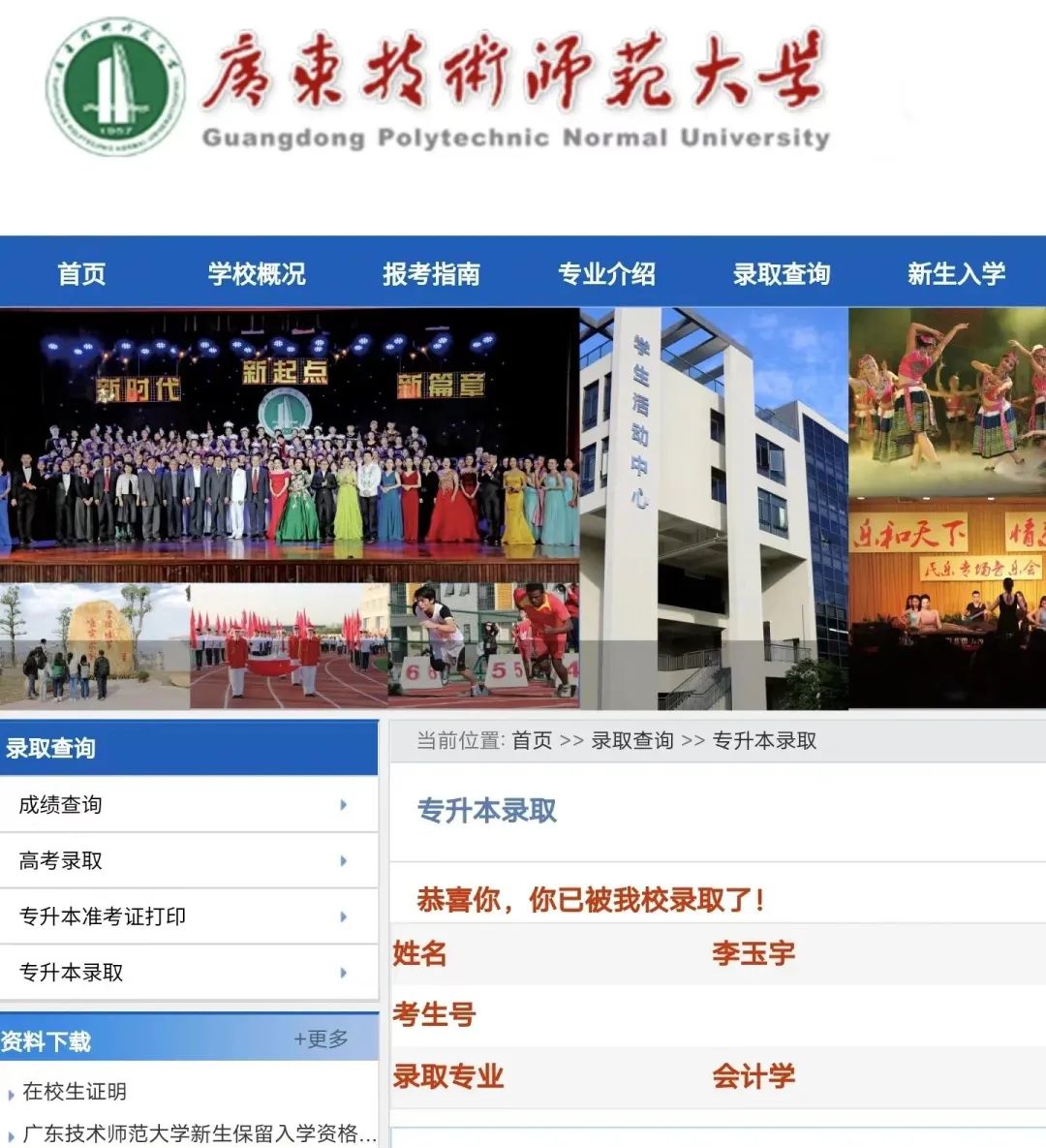Tap 首页 in the breadcrumb path
The width and height of the screenshot is (1046, 1148).
[x=532, y=741]
